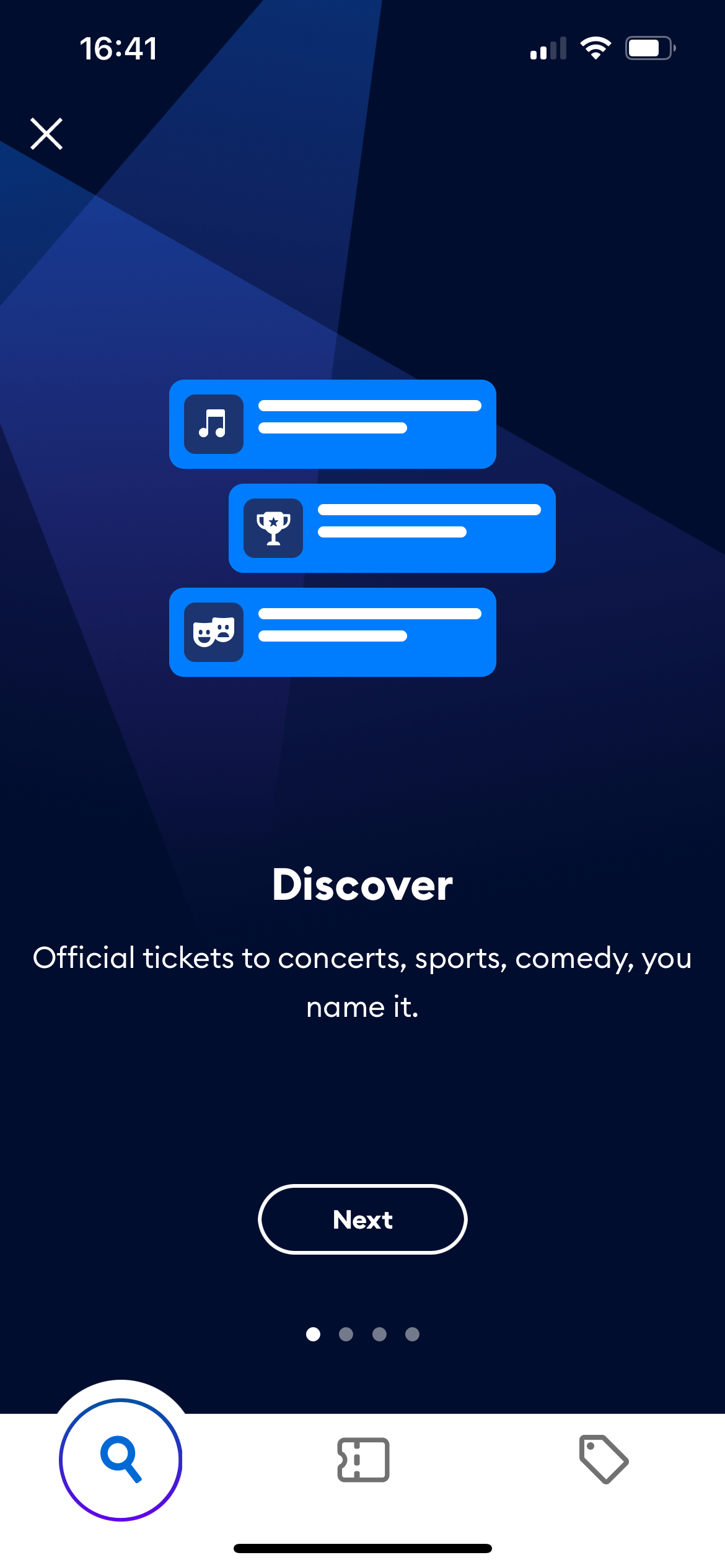
Task: Jump to the second onboarding dot
Action: [x=346, y=1335]
